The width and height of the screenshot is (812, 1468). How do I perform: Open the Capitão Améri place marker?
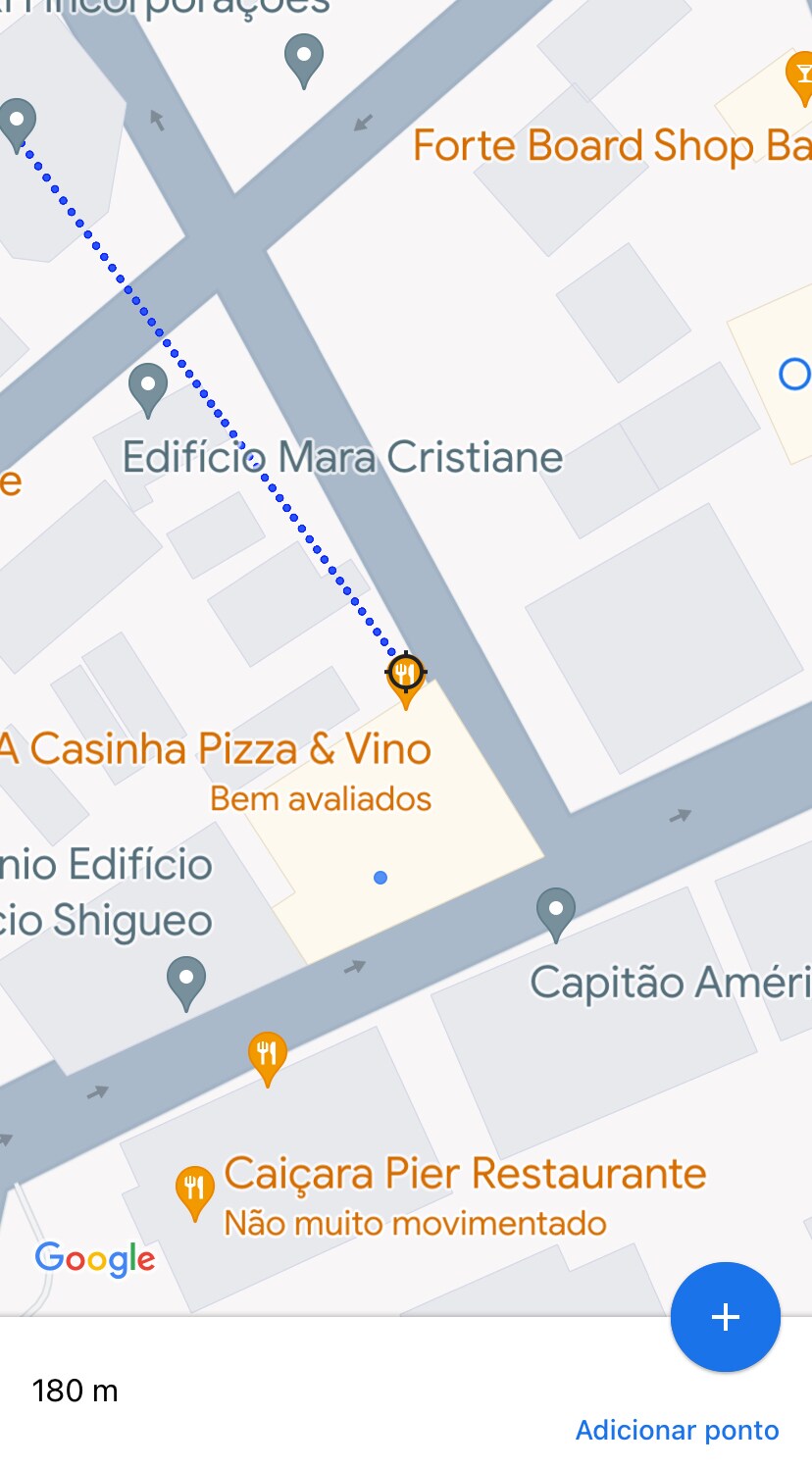click(x=556, y=911)
